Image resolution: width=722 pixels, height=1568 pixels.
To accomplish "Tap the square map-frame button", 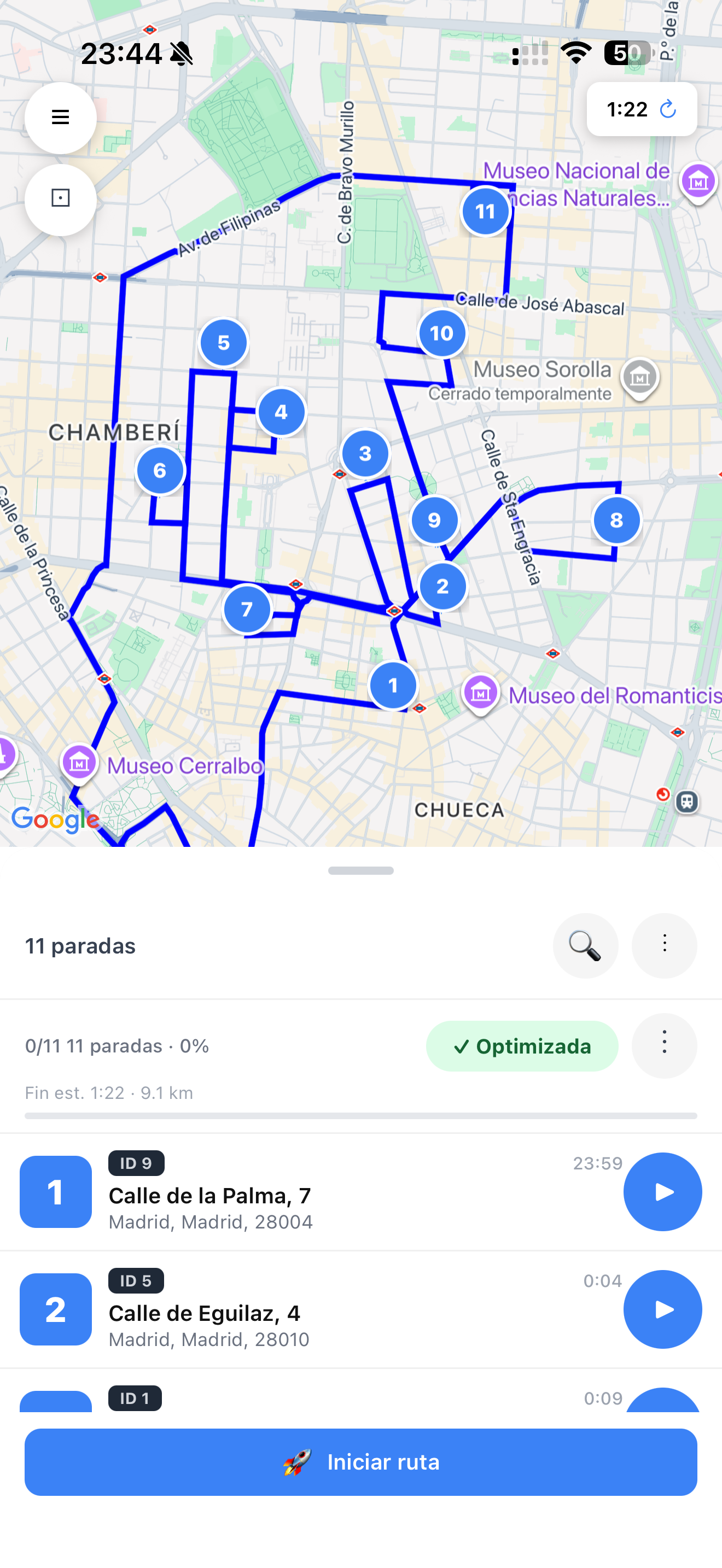I will (60, 199).
